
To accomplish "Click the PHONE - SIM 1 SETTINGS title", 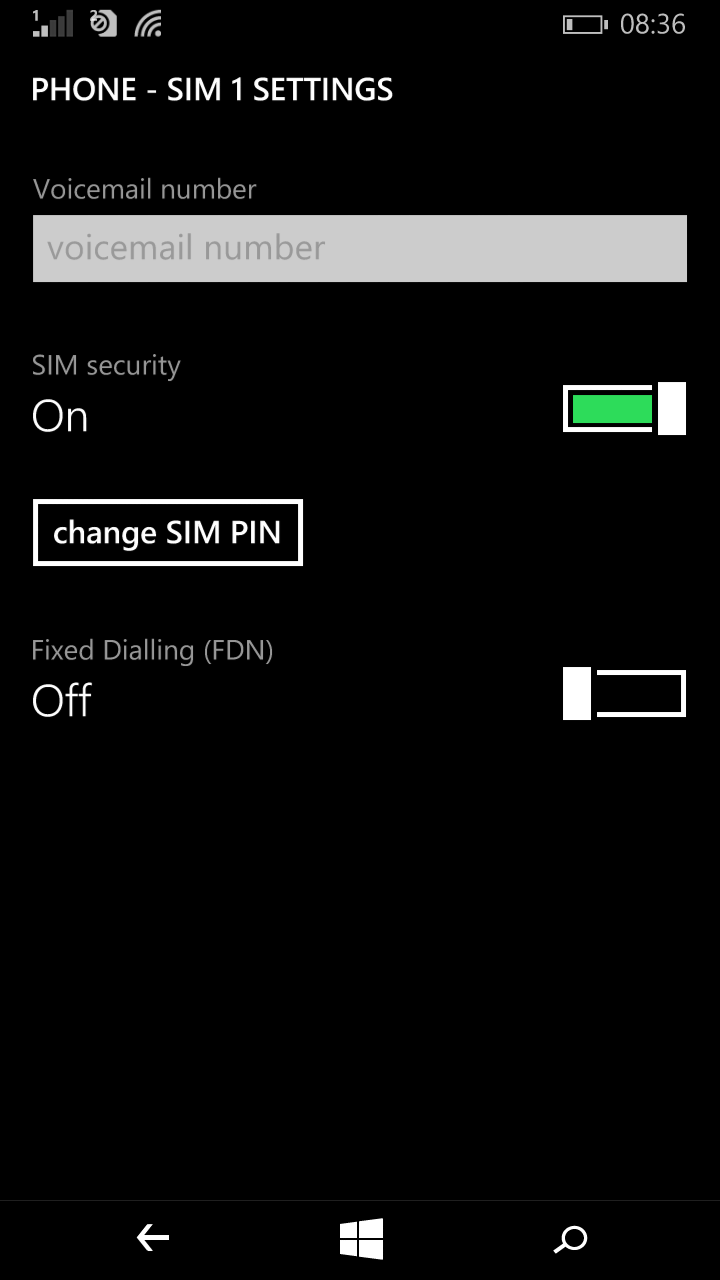I will coord(212,89).
